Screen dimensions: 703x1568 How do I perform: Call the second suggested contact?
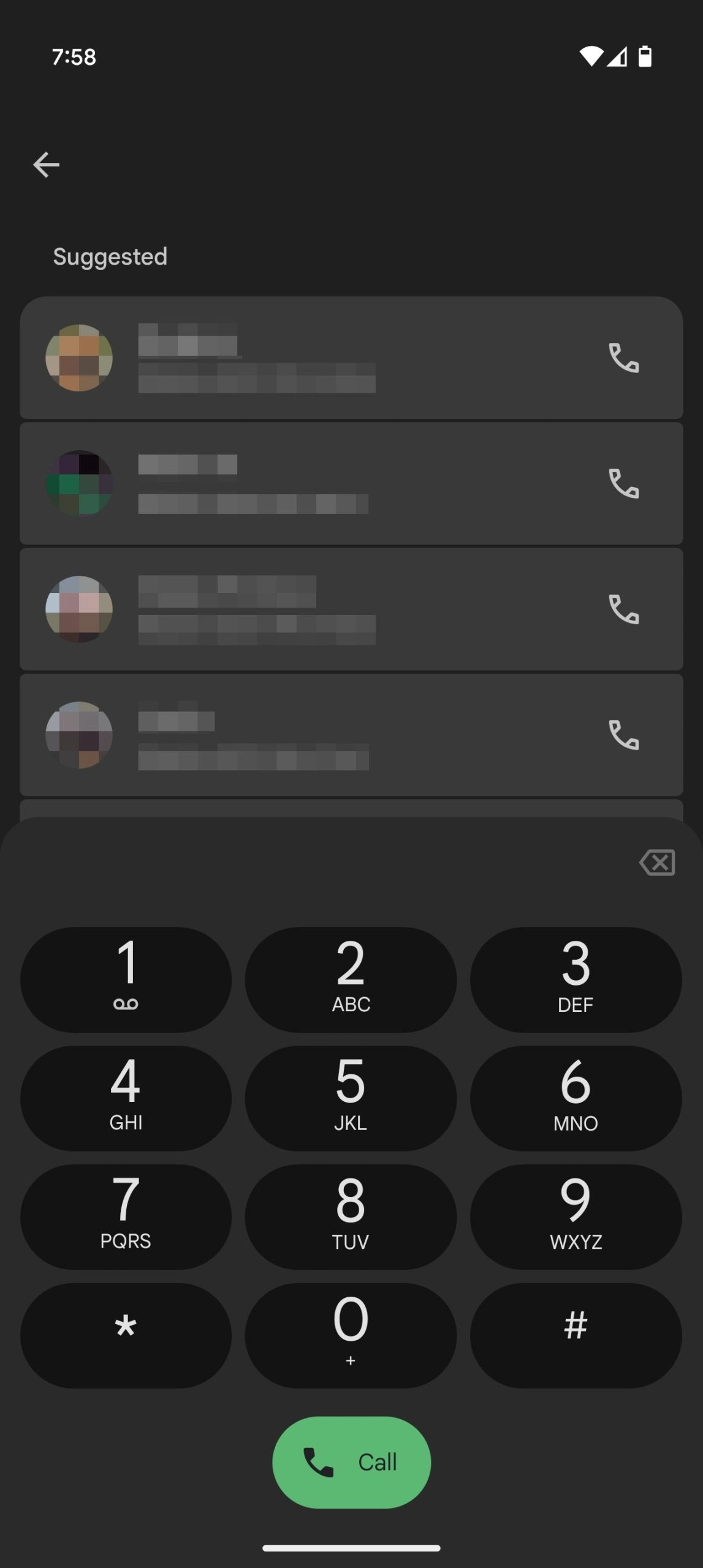pos(623,483)
